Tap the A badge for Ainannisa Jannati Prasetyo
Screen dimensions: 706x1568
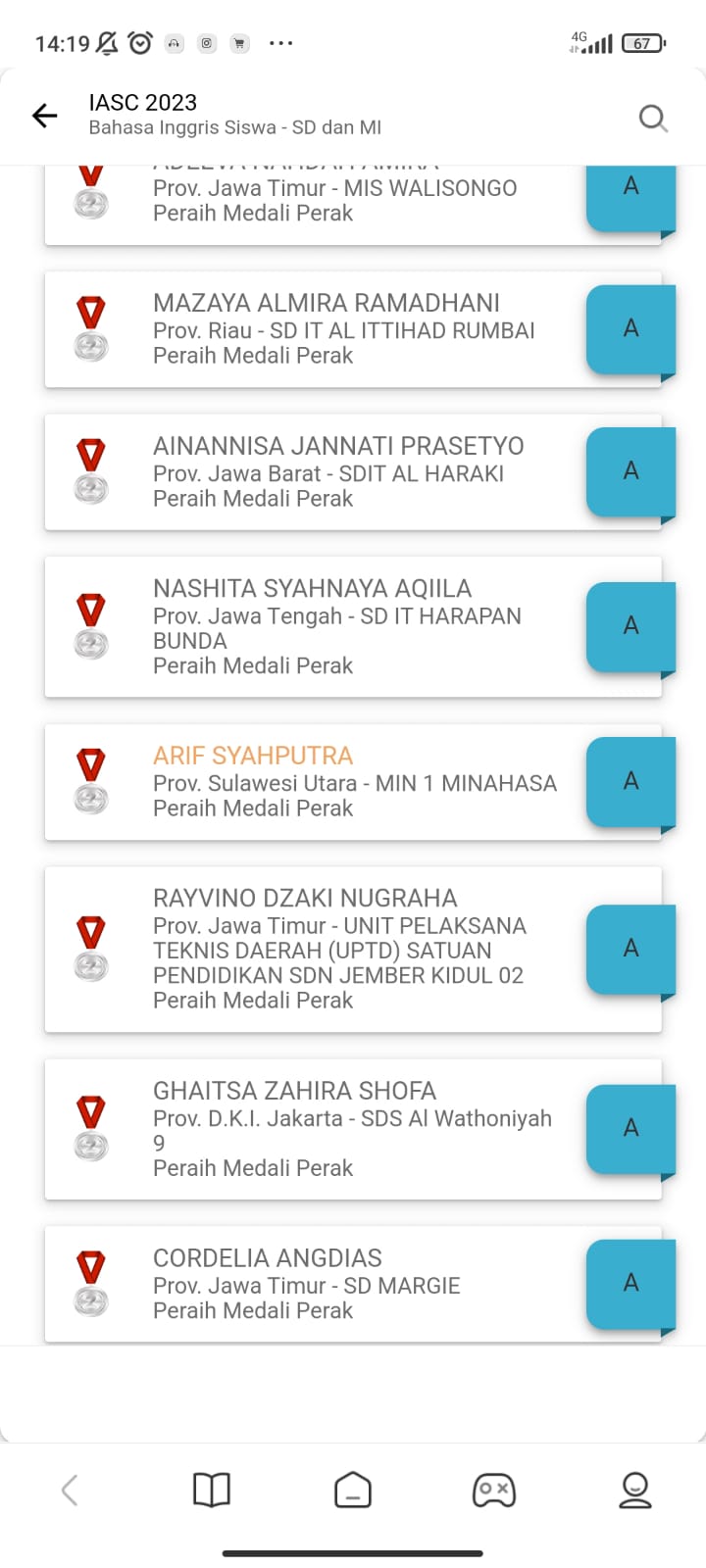630,471
